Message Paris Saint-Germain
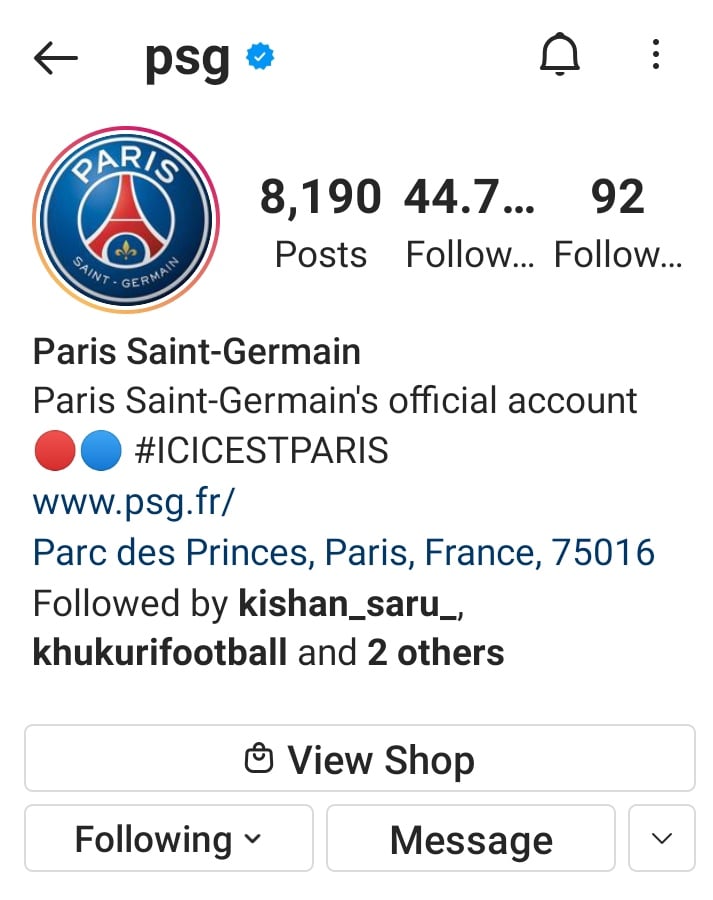 tap(471, 839)
